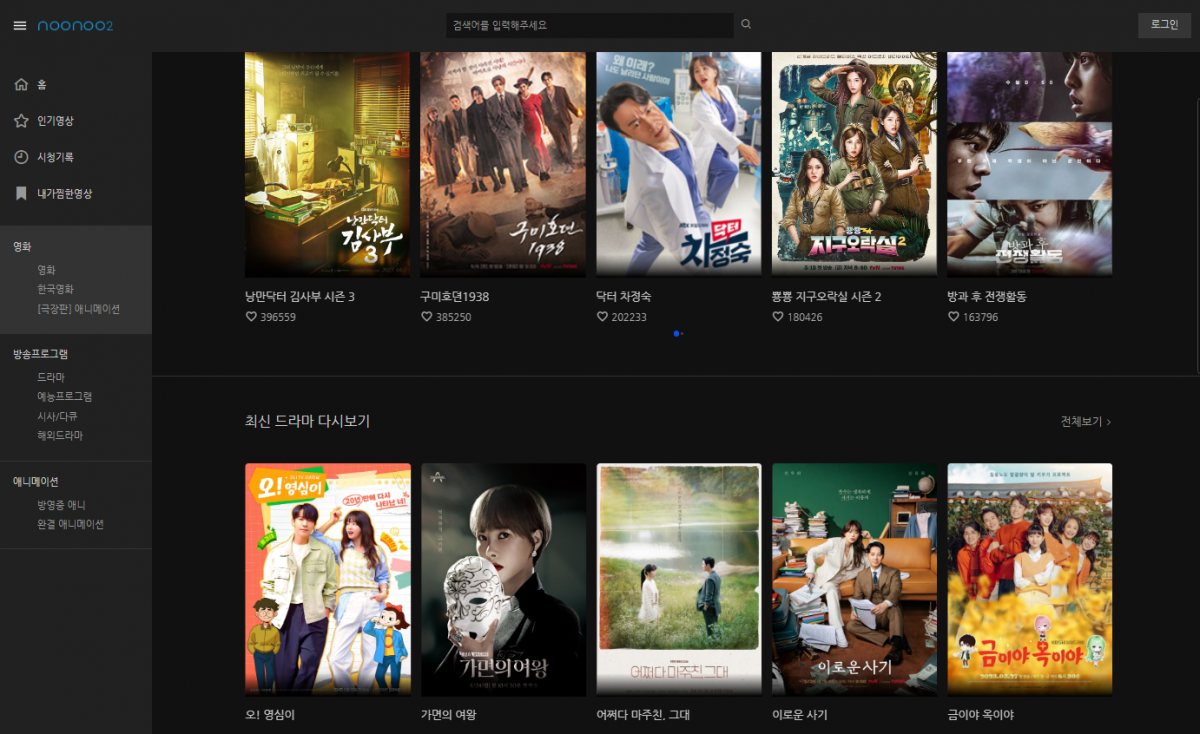1200x734 pixels.
Task: Tap the search box 검색어를 입력해주세요
Action: 589,25
